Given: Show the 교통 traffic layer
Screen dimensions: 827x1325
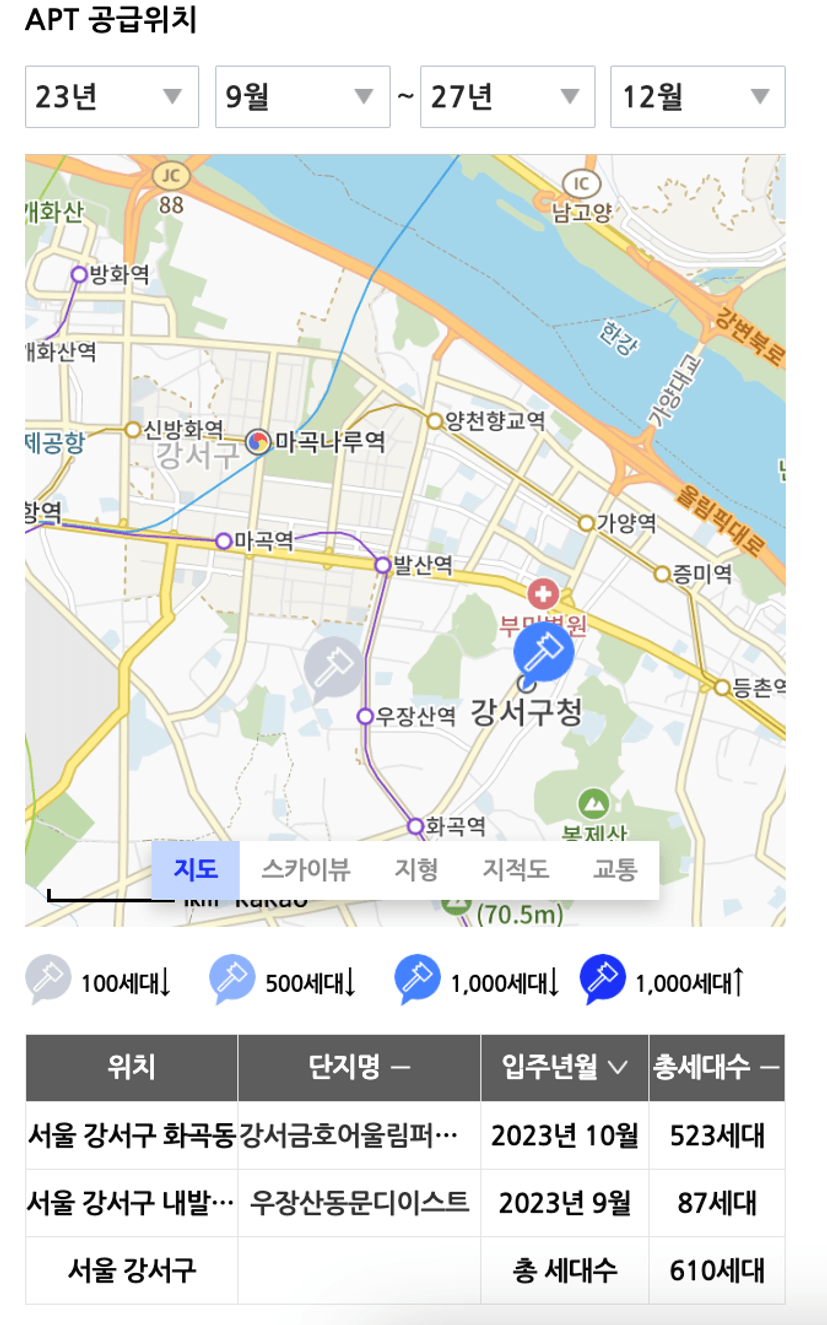Looking at the screenshot, I should [x=614, y=870].
